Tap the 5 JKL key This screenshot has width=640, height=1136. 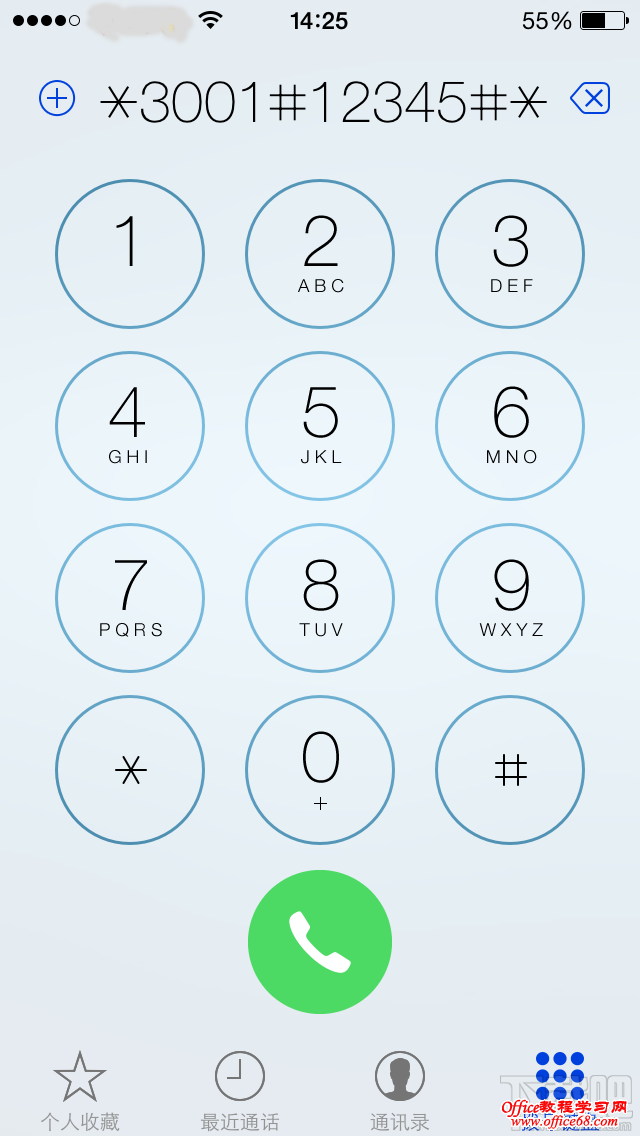coord(320,426)
